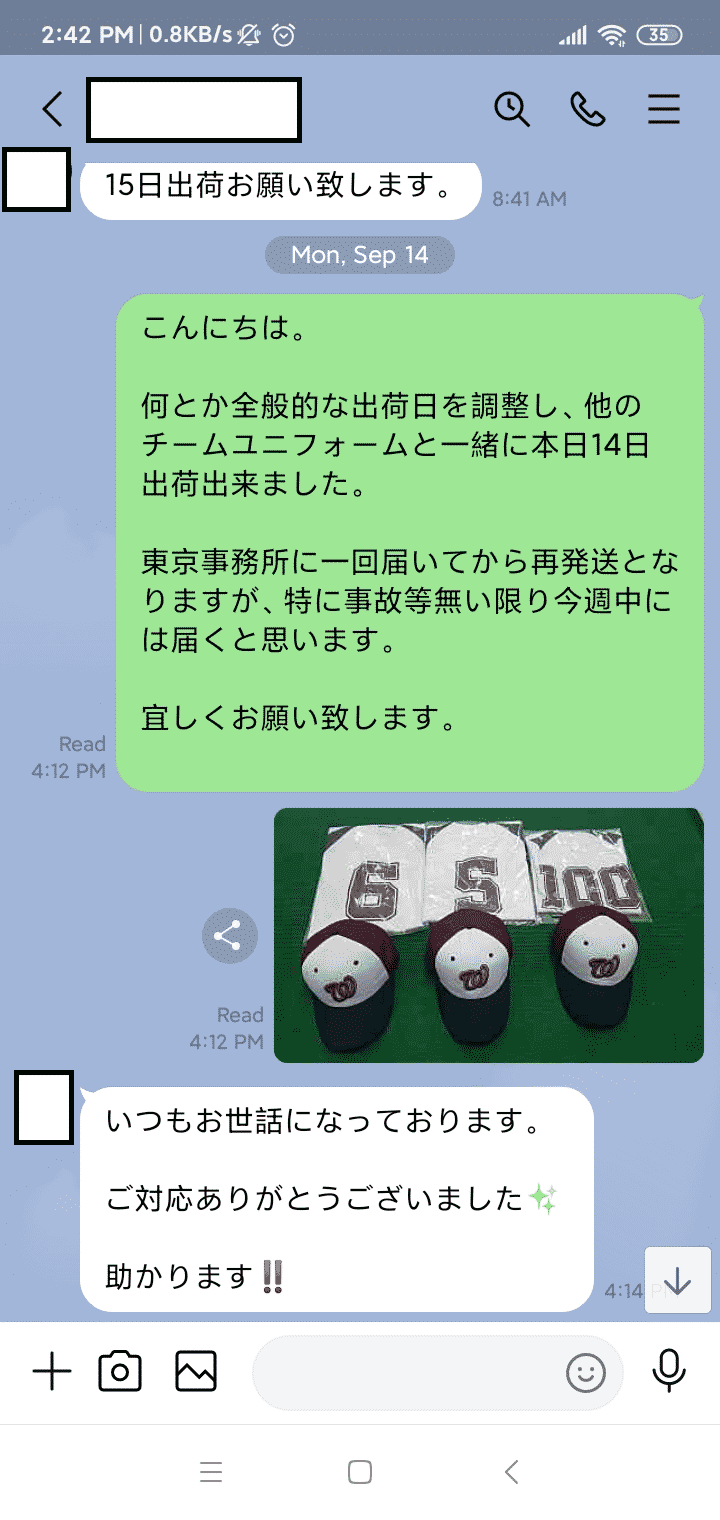Open the uniforms and caps photo
Screen dimensions: 720x1520
pos(488,935)
